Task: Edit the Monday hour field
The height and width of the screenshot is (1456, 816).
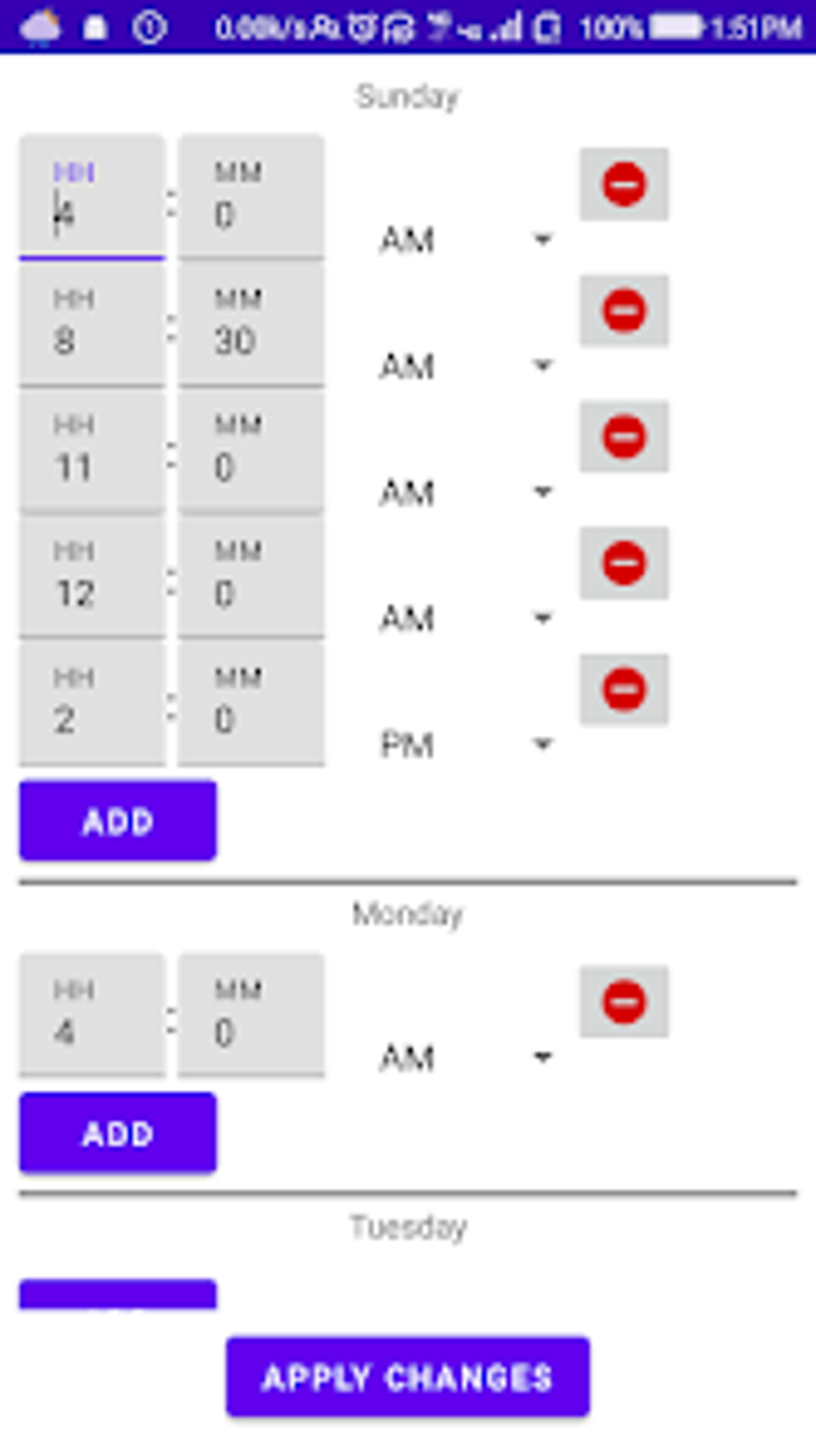Action: (92, 1015)
